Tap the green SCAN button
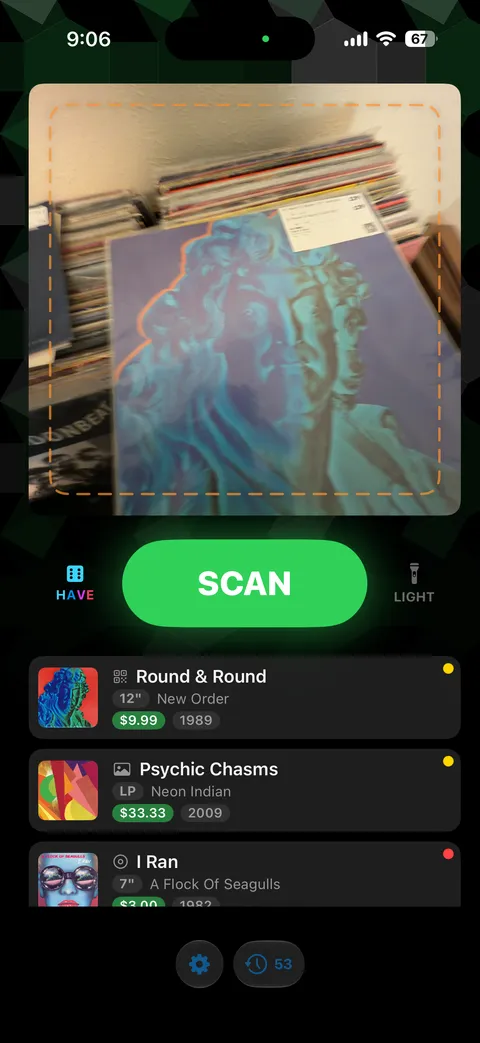The height and width of the screenshot is (1043, 480). click(x=245, y=583)
